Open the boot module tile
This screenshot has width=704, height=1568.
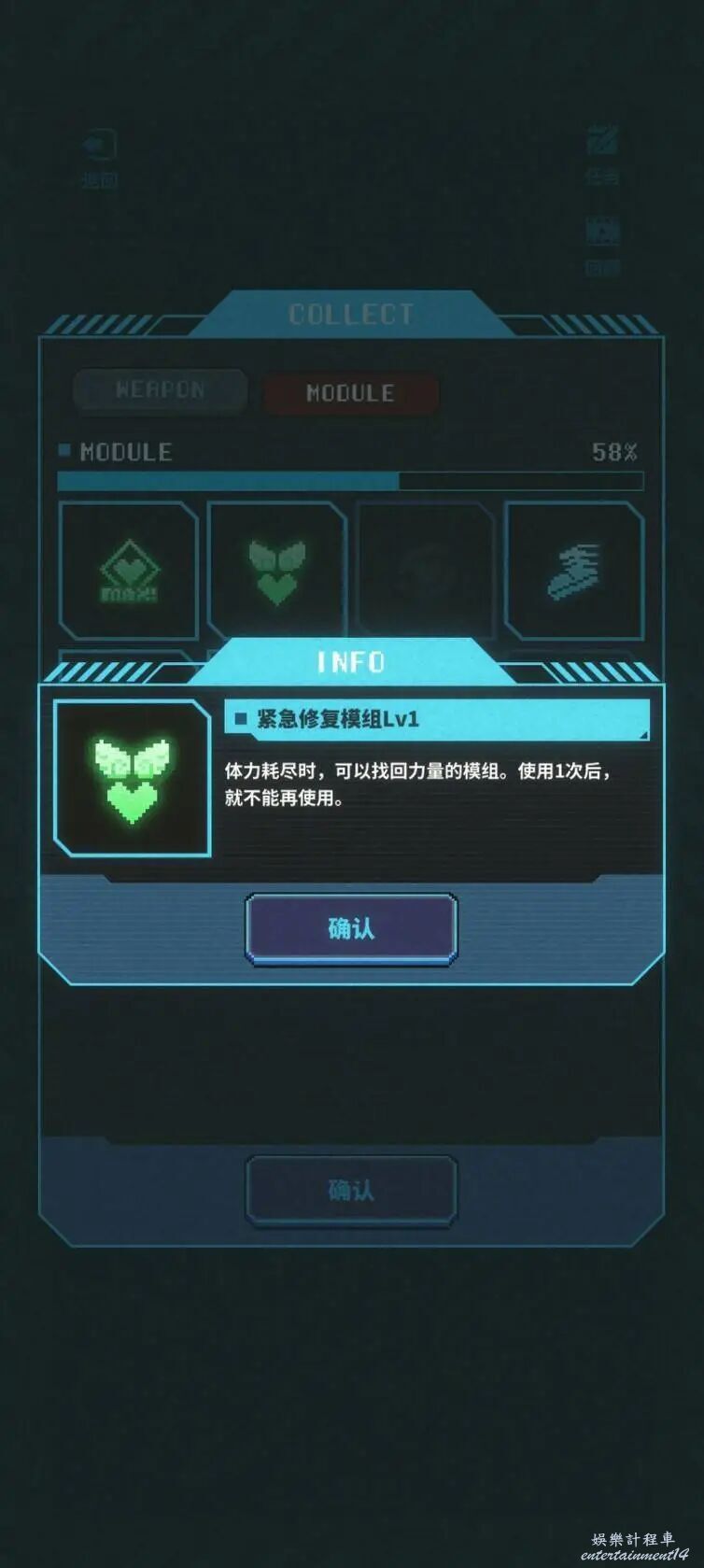click(574, 570)
